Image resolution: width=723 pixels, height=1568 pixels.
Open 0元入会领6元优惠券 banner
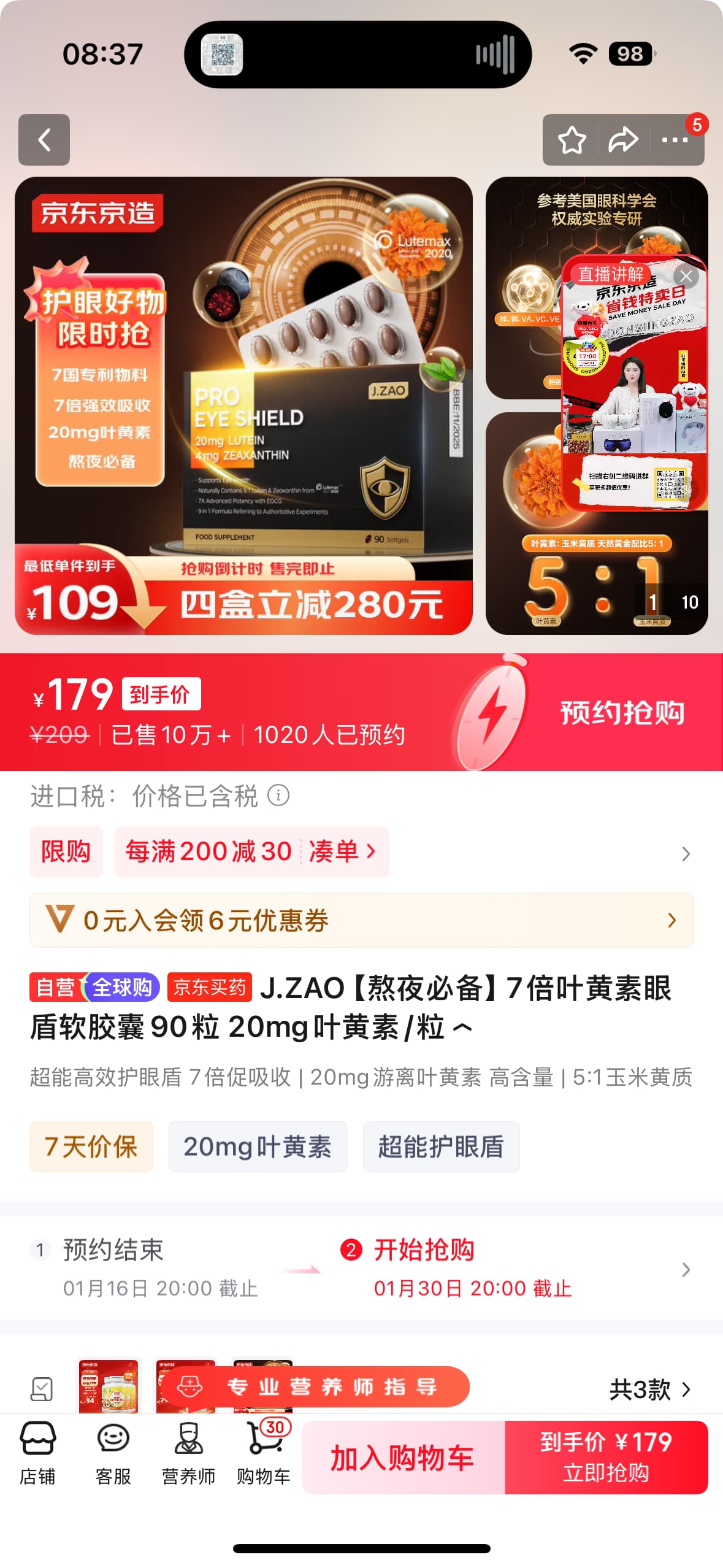(x=361, y=920)
